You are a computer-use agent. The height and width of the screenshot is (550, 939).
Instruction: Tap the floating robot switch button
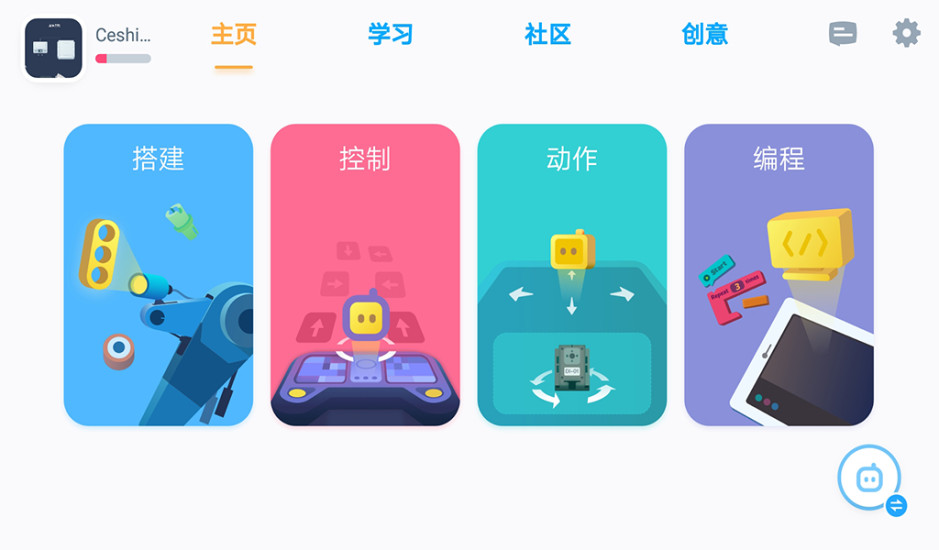click(870, 479)
